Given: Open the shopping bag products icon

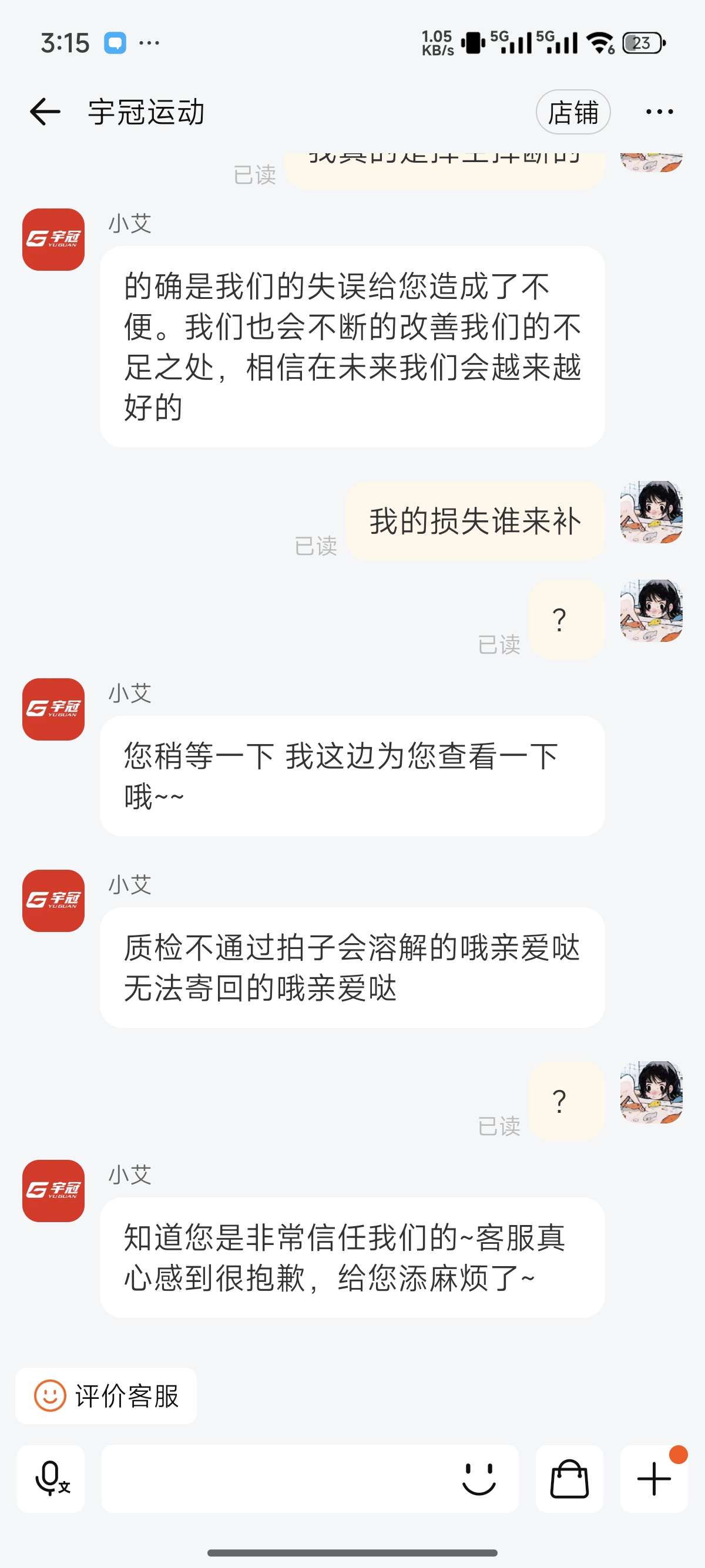Looking at the screenshot, I should point(569,1479).
